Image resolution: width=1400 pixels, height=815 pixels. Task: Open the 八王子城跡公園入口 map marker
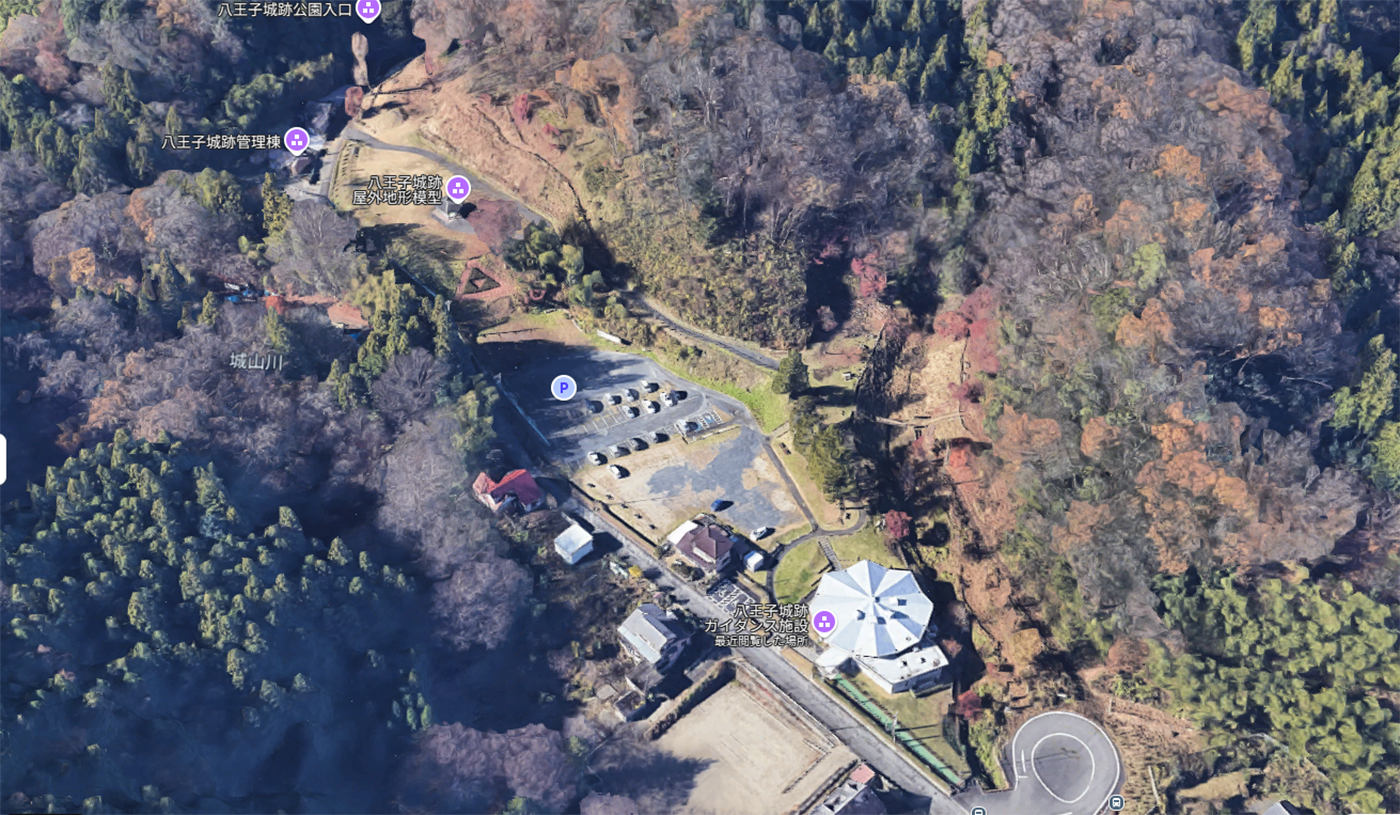(x=368, y=10)
